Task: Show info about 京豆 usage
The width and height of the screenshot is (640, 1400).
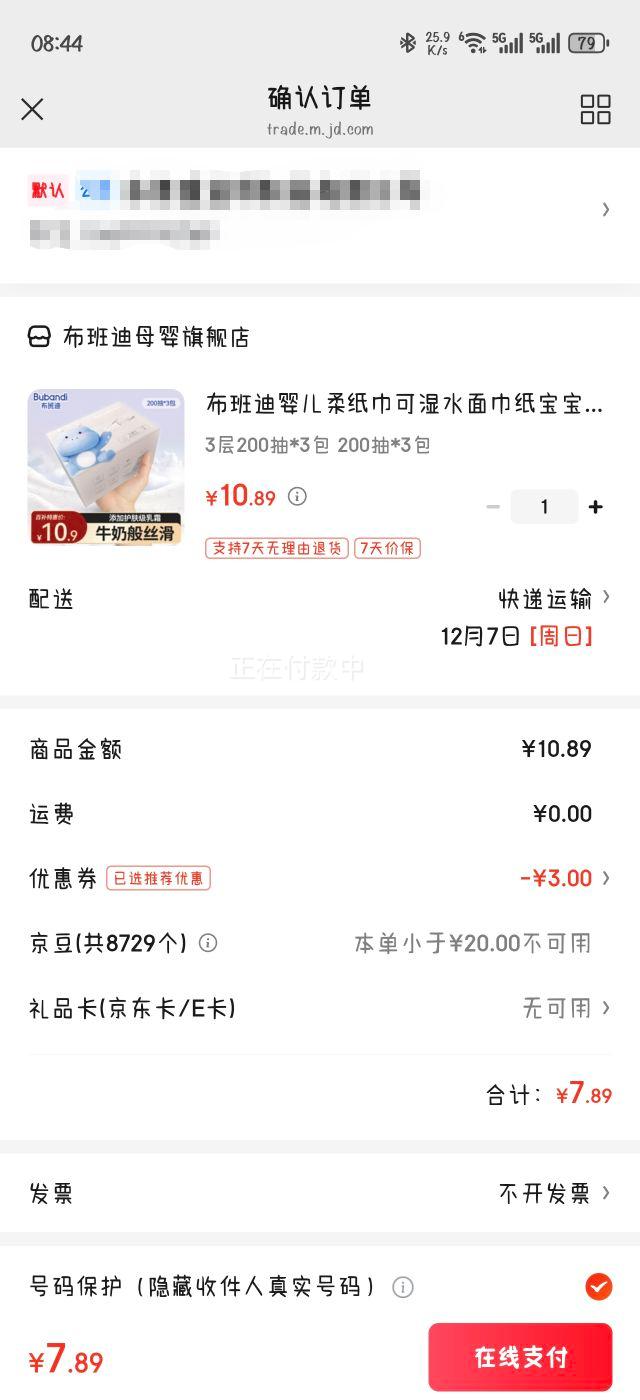Action: tap(208, 943)
